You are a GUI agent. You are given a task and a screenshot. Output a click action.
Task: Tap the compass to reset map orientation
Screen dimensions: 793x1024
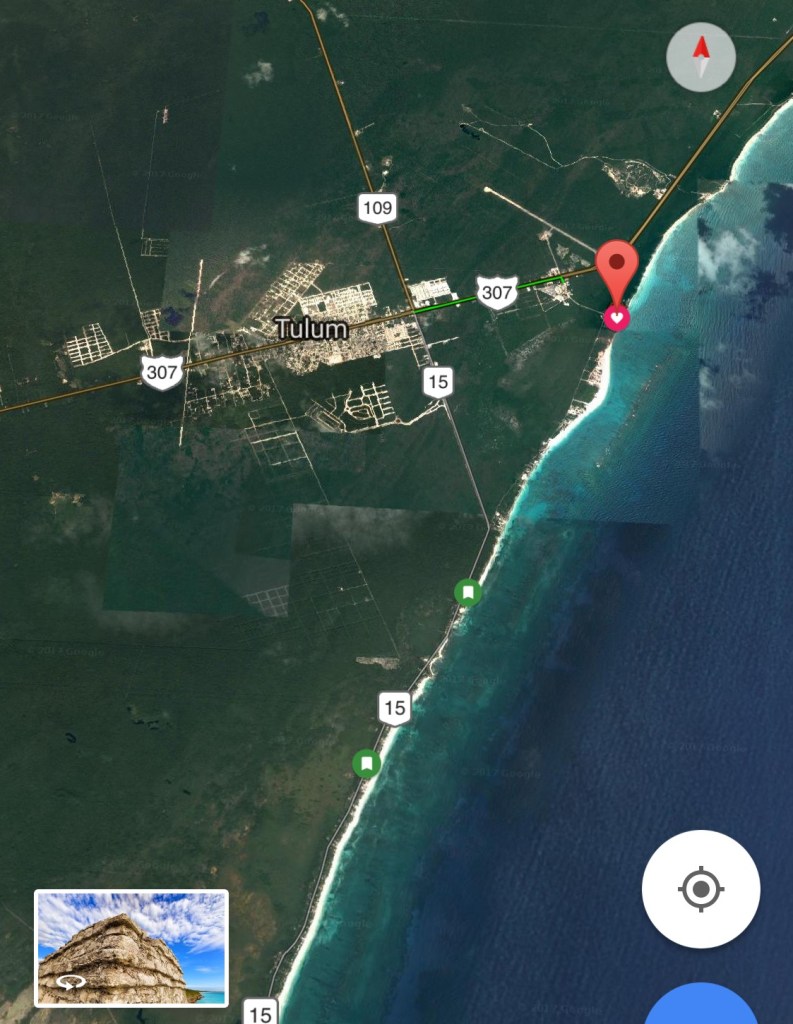tap(701, 57)
